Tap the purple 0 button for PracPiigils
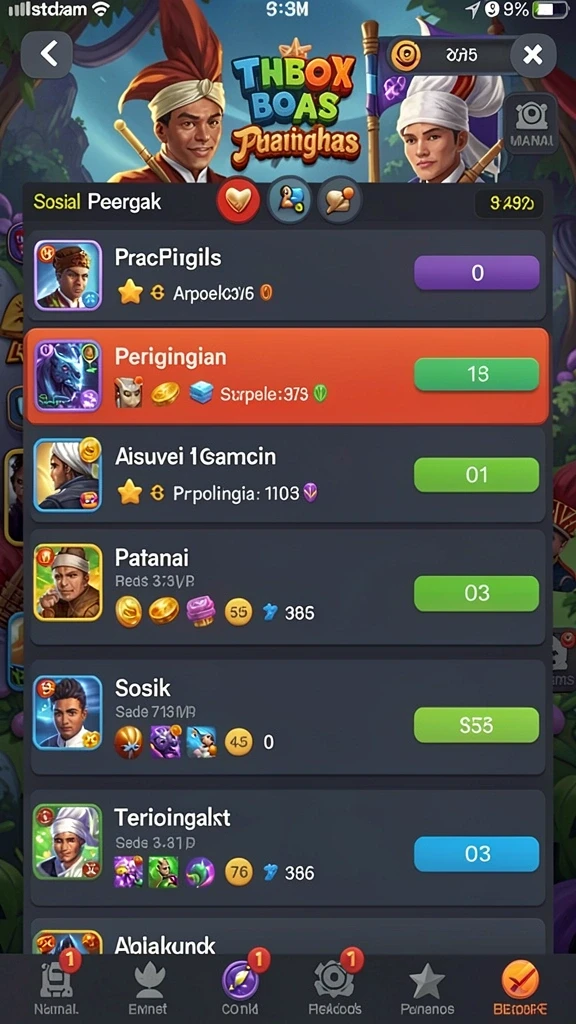Screen dimensions: 576x1024 [x=477, y=272]
